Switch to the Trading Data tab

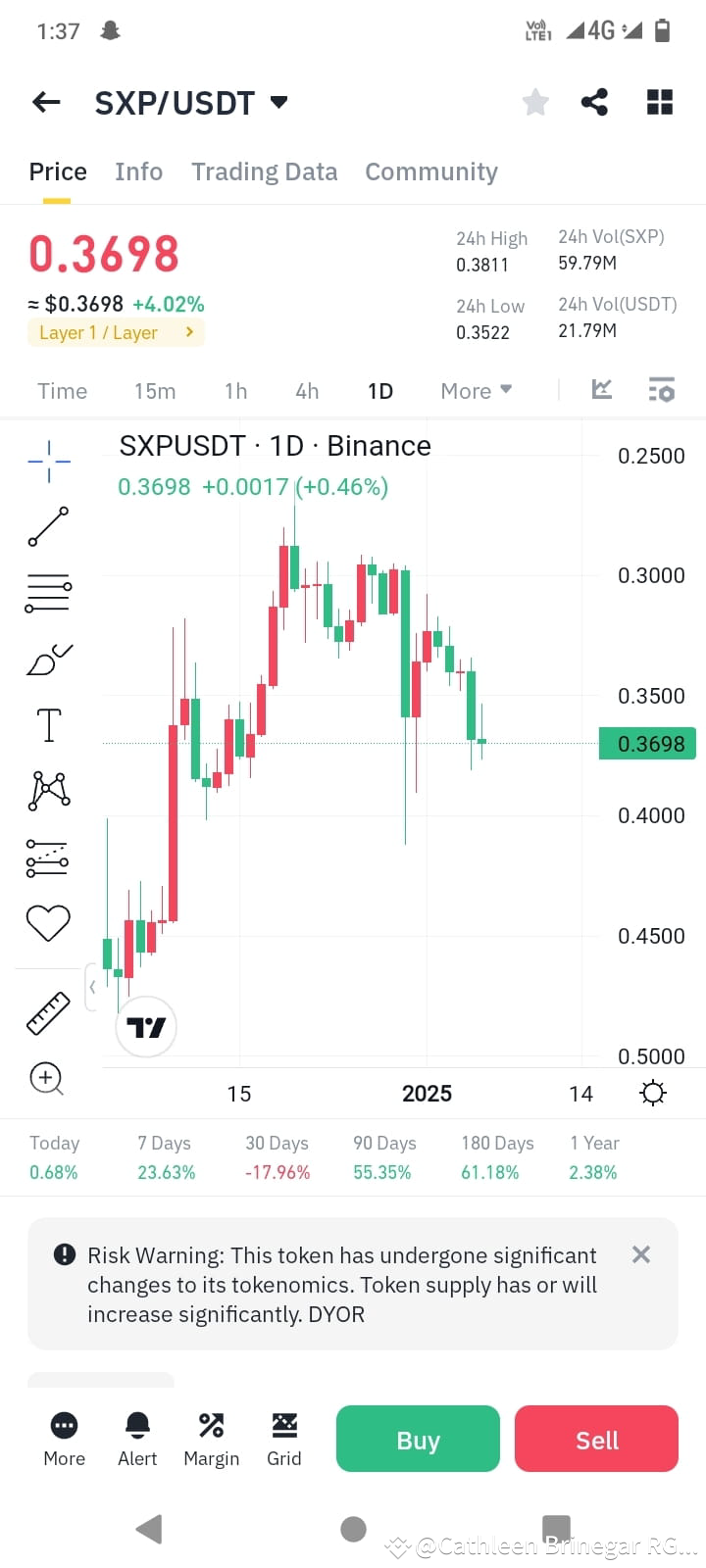(264, 171)
